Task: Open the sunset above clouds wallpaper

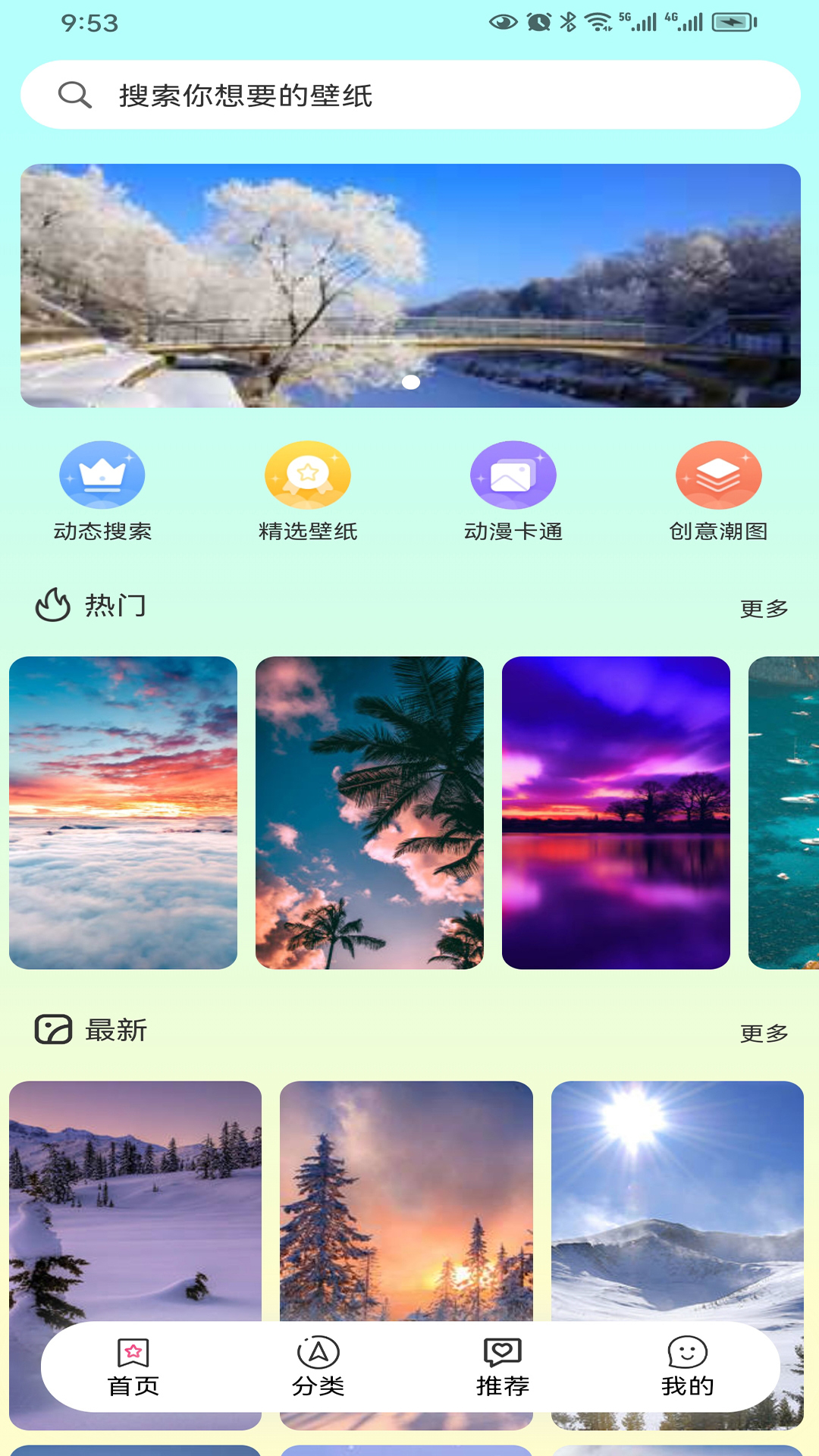Action: (x=123, y=812)
